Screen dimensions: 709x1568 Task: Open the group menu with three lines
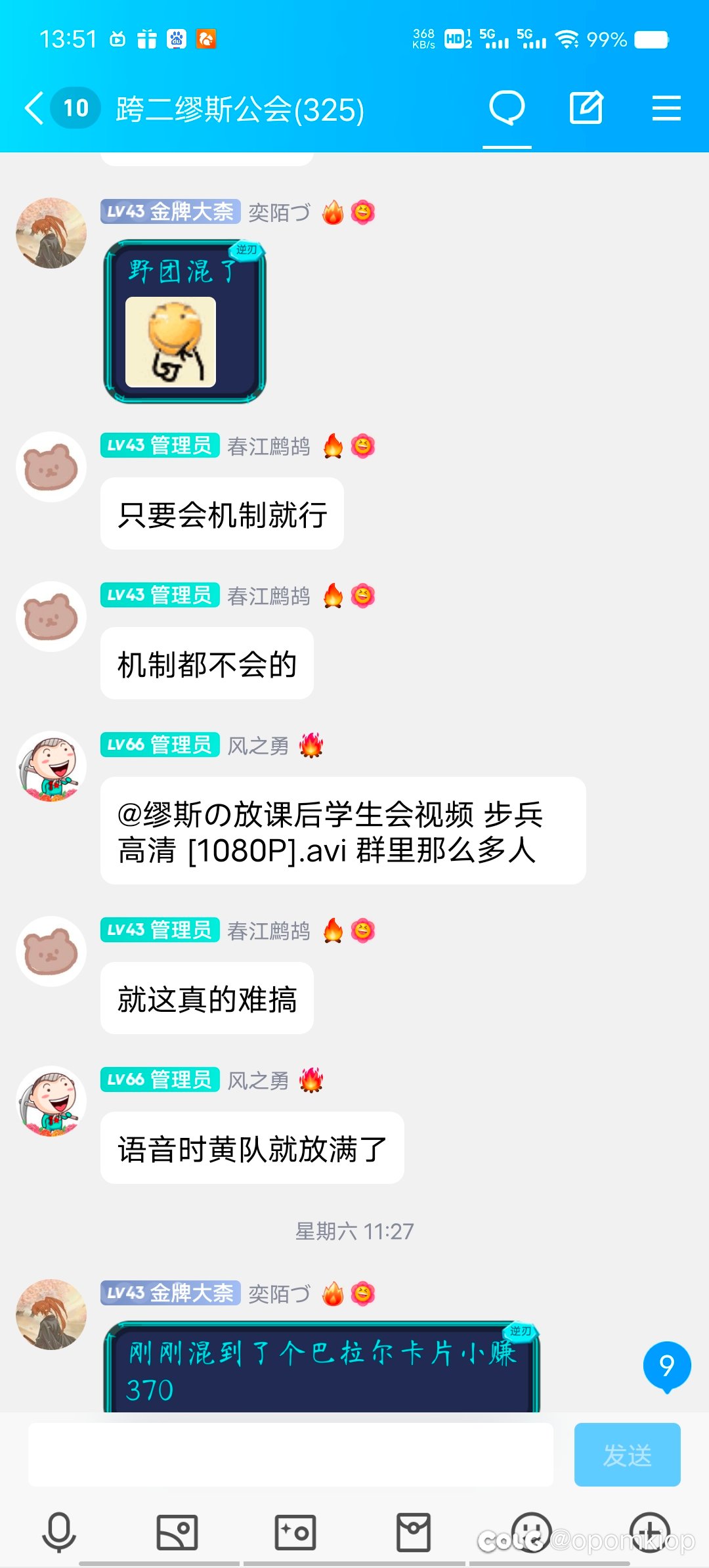[x=666, y=108]
